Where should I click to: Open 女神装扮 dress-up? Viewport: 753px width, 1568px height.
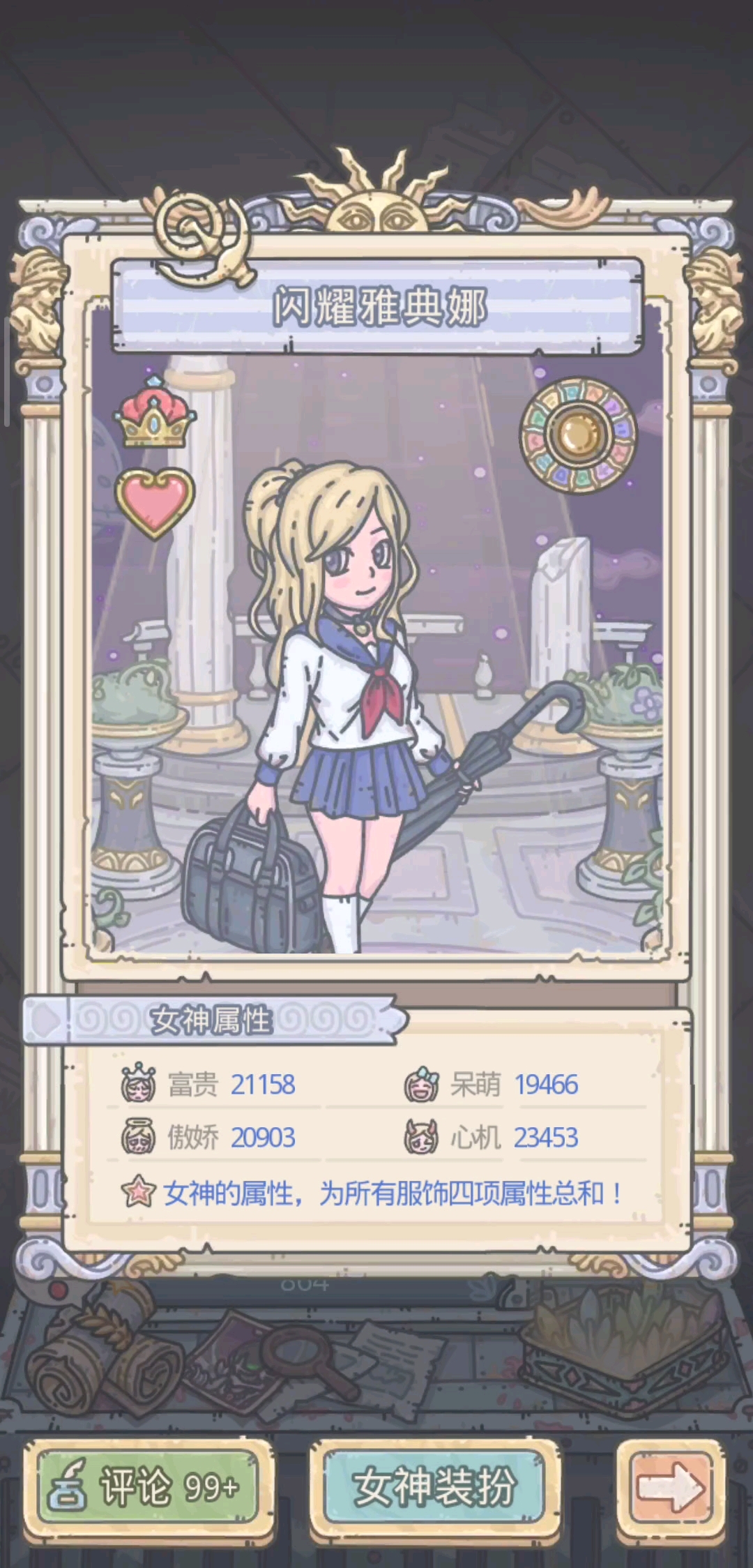[434, 1487]
